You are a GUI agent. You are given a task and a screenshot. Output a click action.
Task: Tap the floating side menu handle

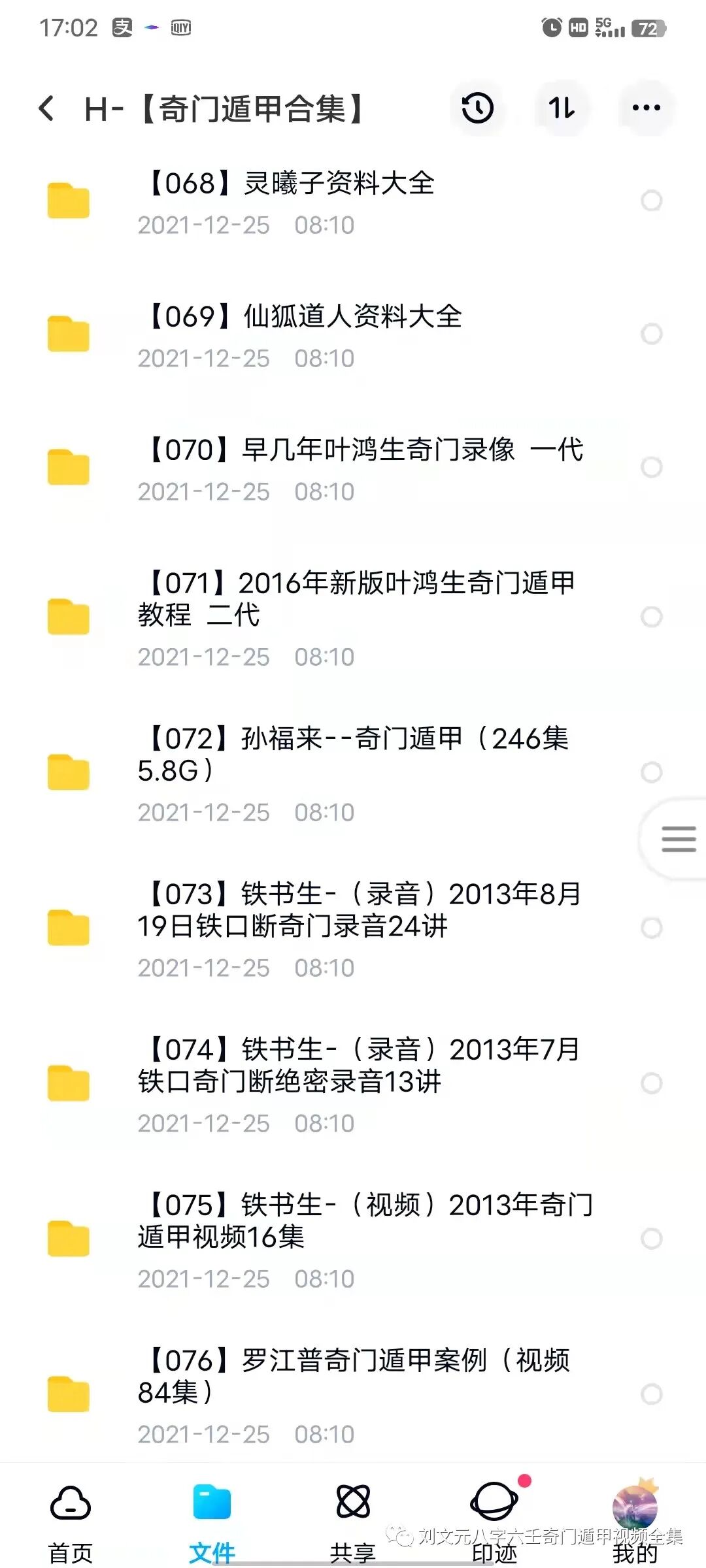[x=679, y=839]
